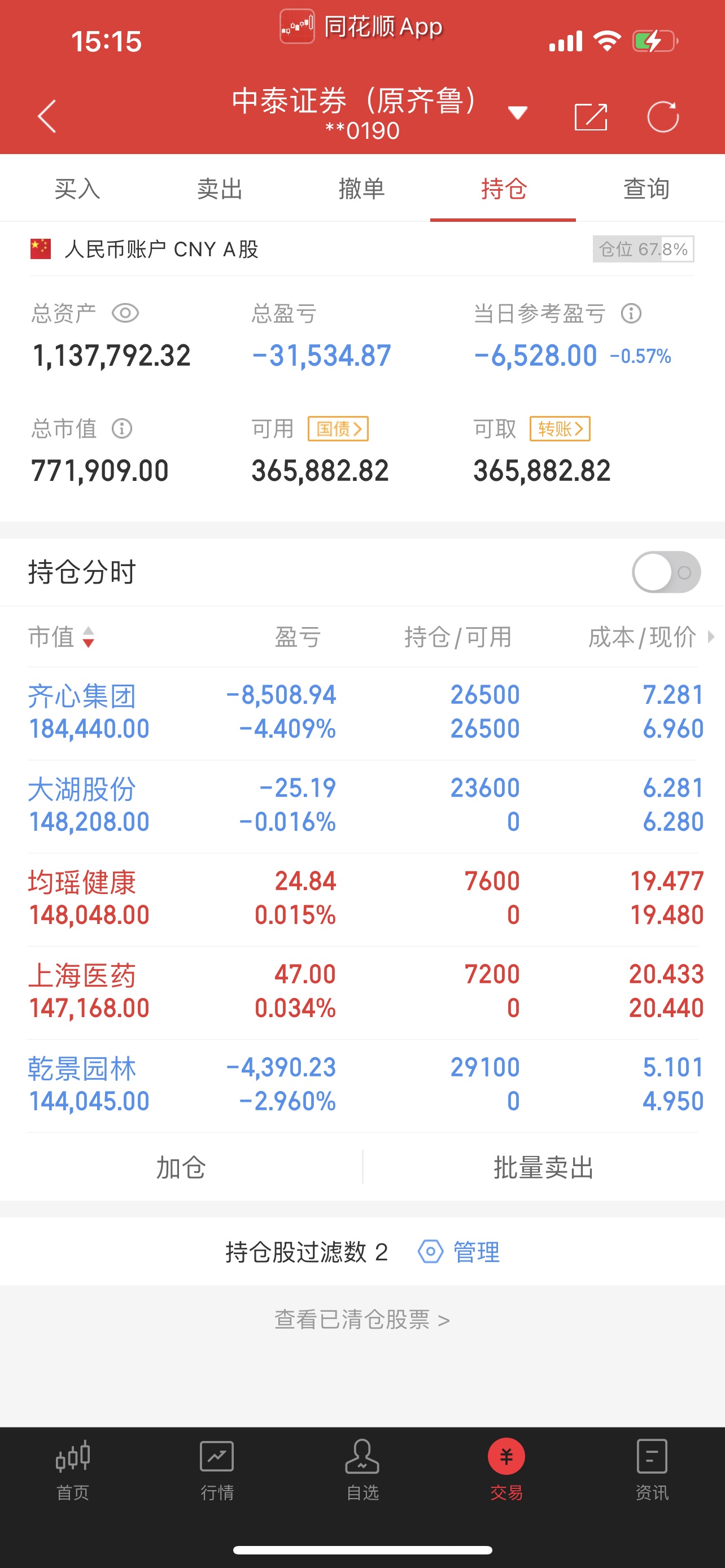725x1568 pixels.
Task: Toggle the 持仓分时 switch
Action: tap(666, 572)
